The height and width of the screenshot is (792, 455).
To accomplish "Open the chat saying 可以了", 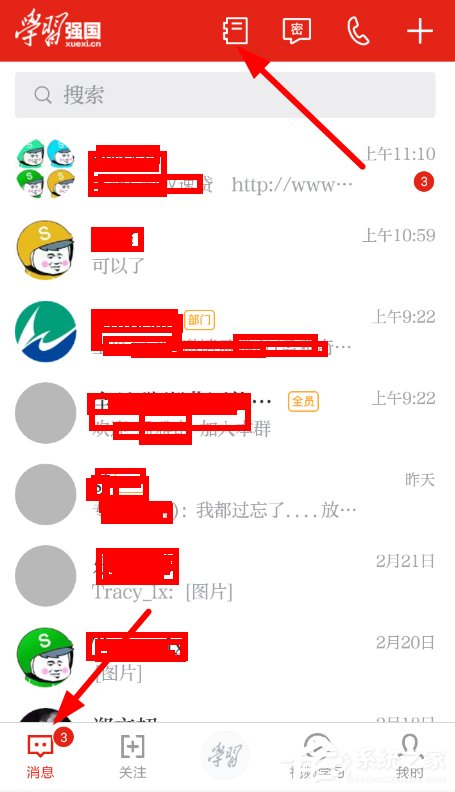I will [227, 251].
